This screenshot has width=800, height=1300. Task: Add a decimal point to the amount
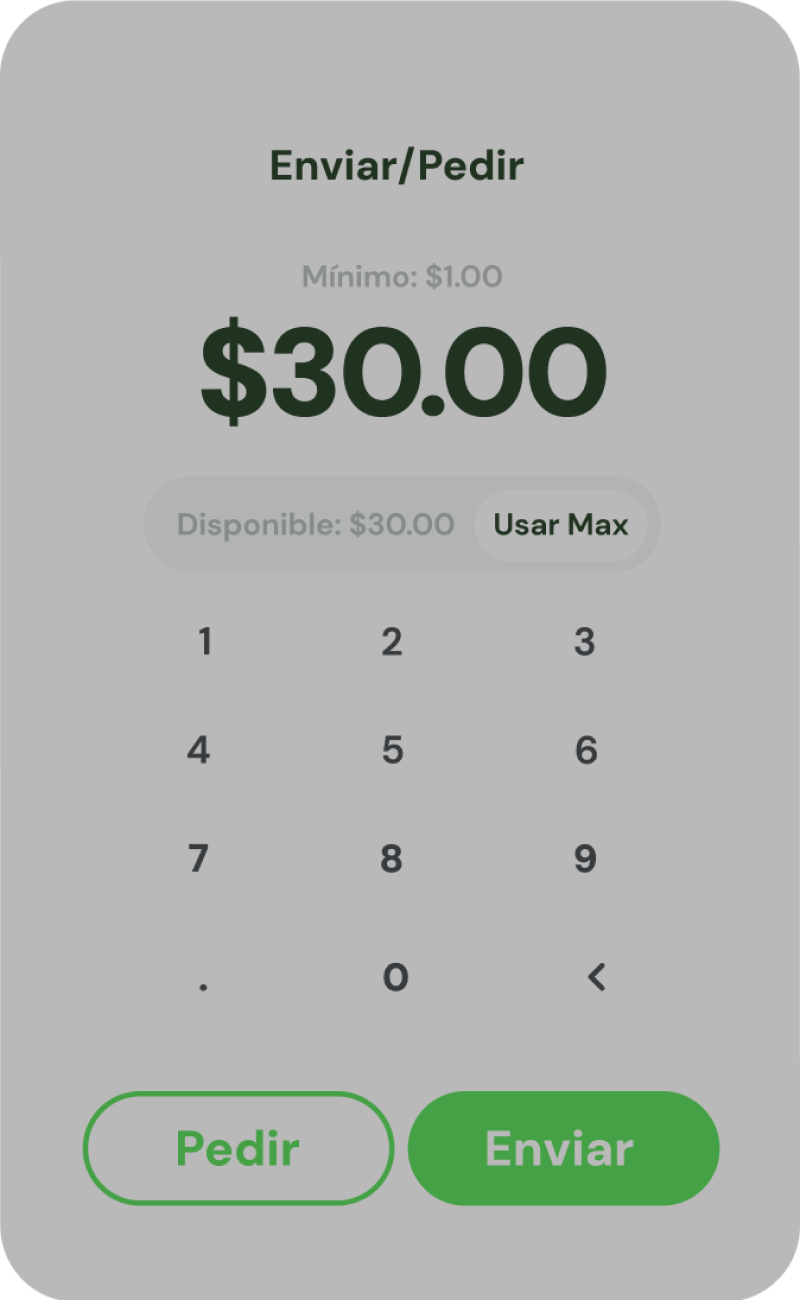[x=203, y=982]
